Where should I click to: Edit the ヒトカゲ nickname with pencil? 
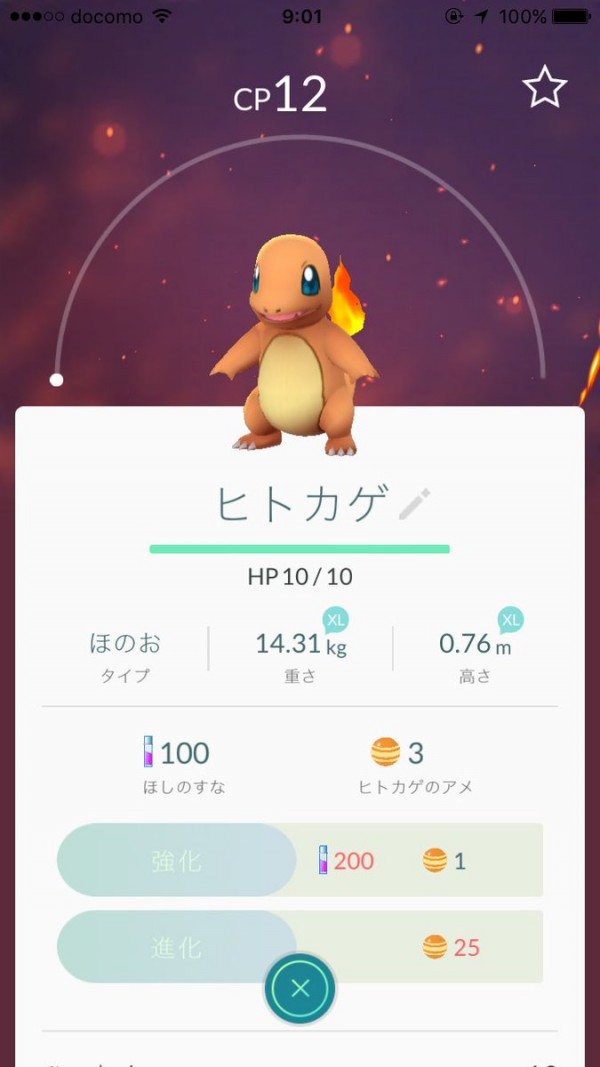pyautogui.click(x=413, y=506)
